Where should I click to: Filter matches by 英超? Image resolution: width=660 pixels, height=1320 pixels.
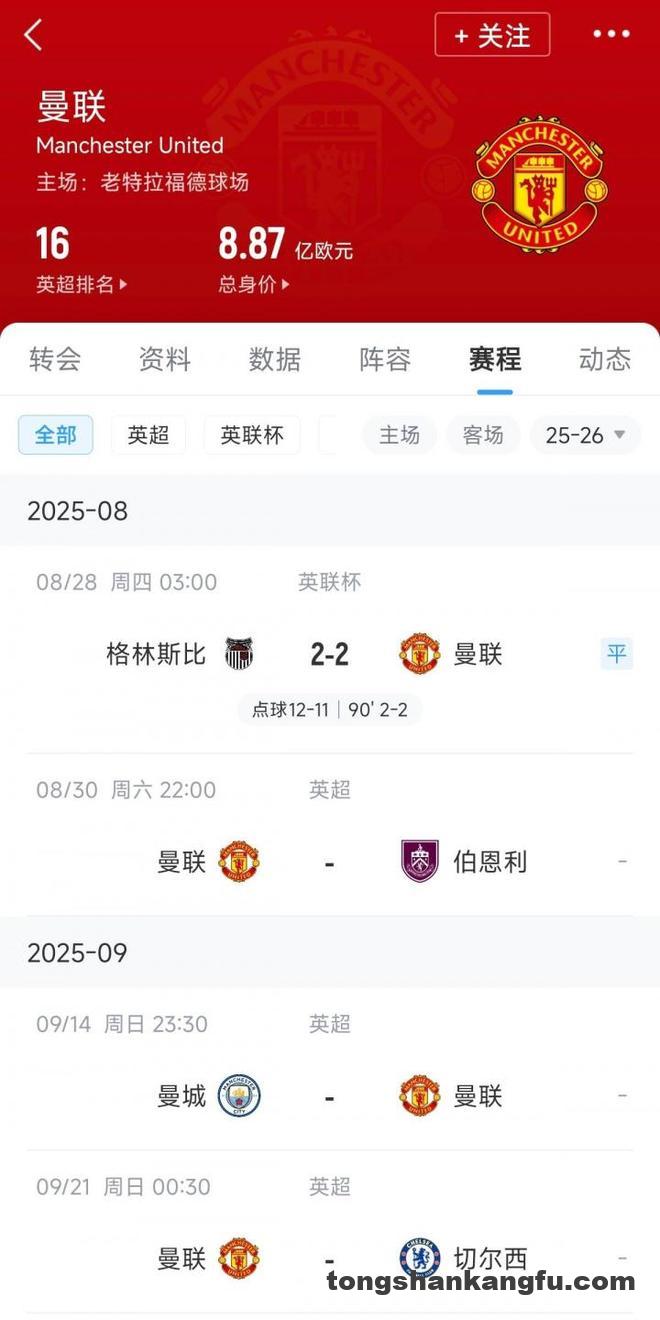pos(149,435)
